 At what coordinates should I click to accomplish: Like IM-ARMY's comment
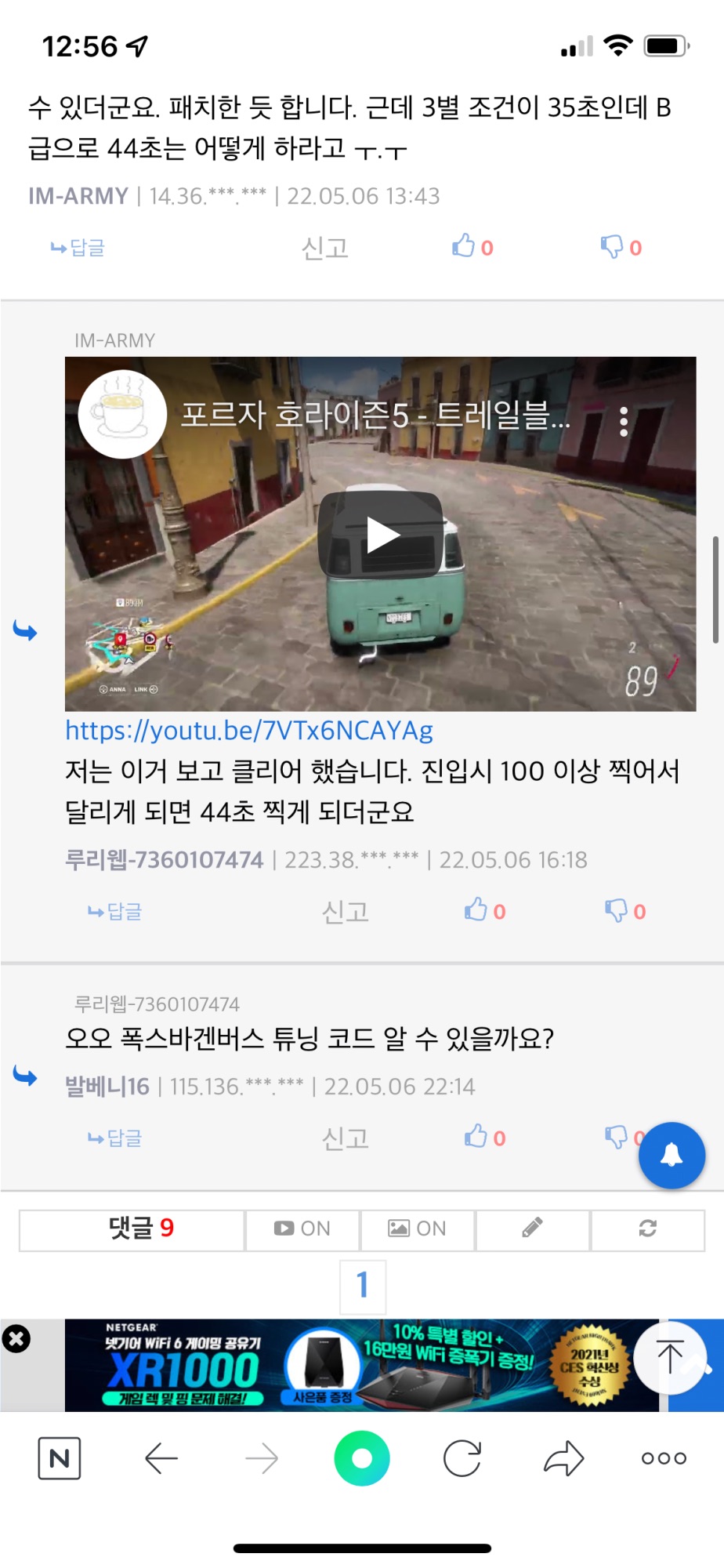[x=472, y=247]
